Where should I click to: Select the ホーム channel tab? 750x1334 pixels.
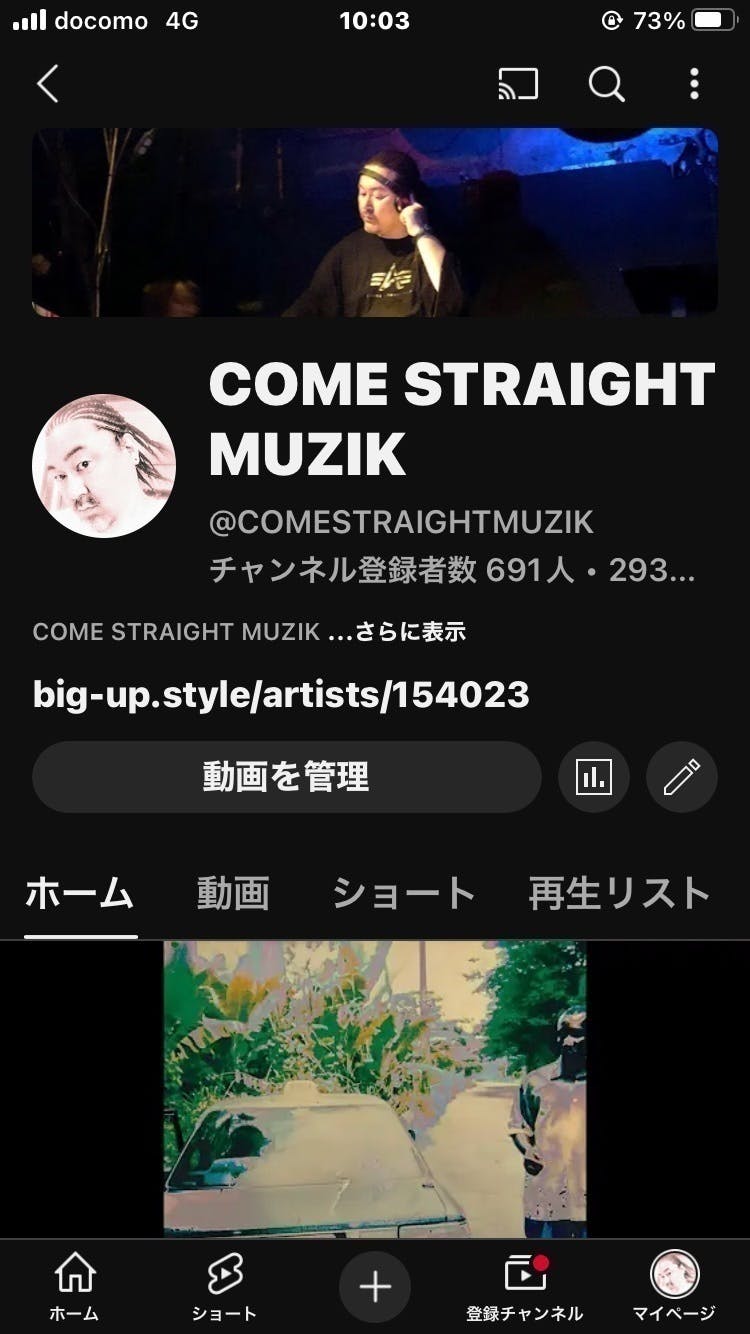(x=80, y=893)
